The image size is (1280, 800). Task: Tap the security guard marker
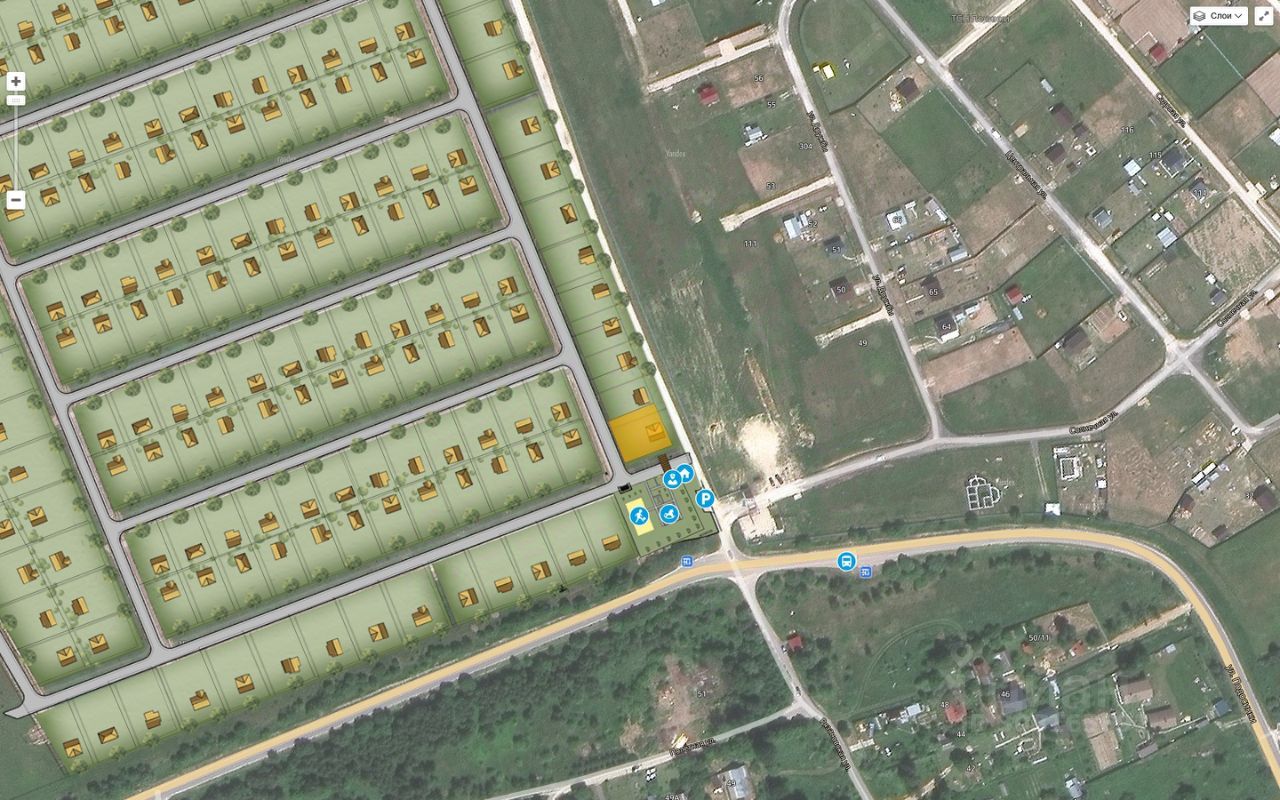671,480
